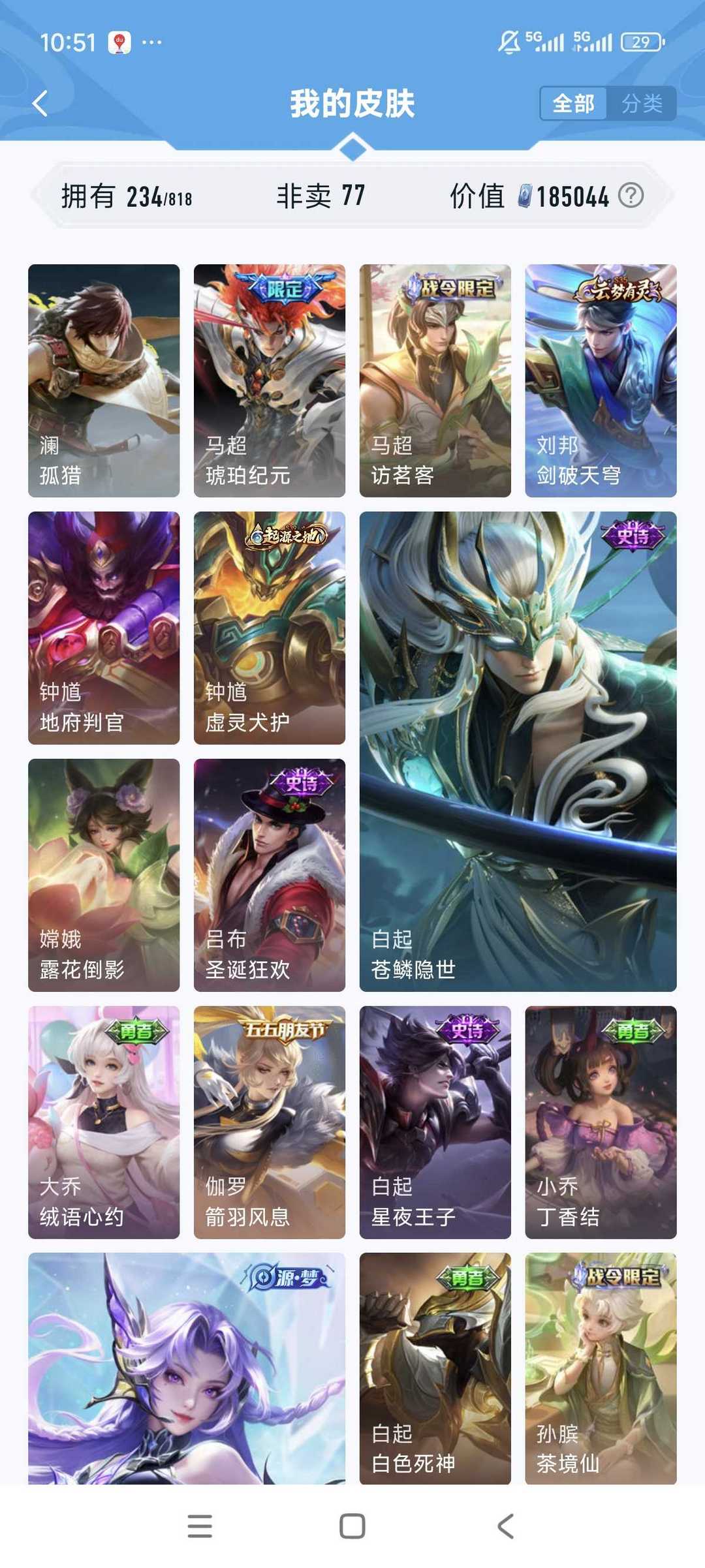The width and height of the screenshot is (705, 1568).
Task: Open the 大乔 绒语心约 skin card
Action: [104, 1122]
